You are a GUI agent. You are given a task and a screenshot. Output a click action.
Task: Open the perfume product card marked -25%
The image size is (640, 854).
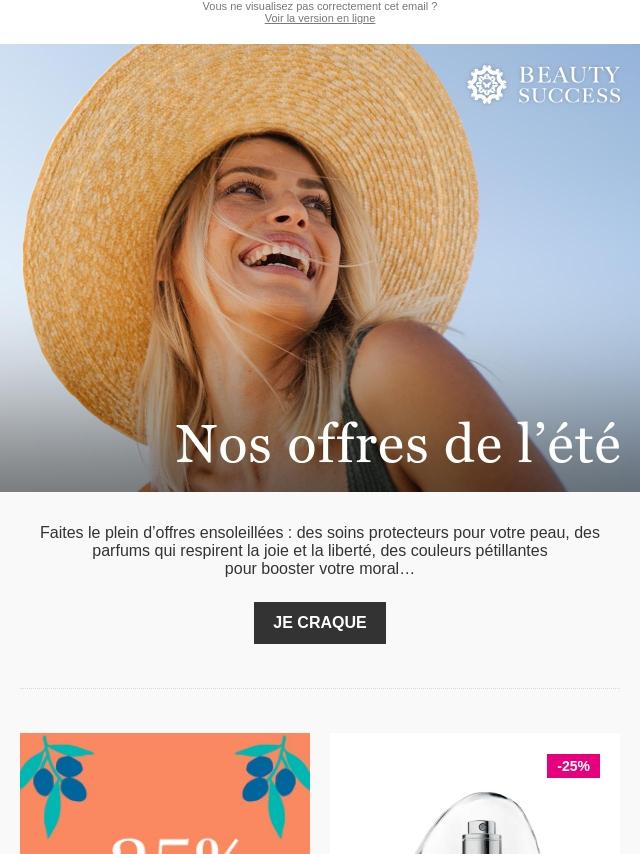[x=474, y=800]
